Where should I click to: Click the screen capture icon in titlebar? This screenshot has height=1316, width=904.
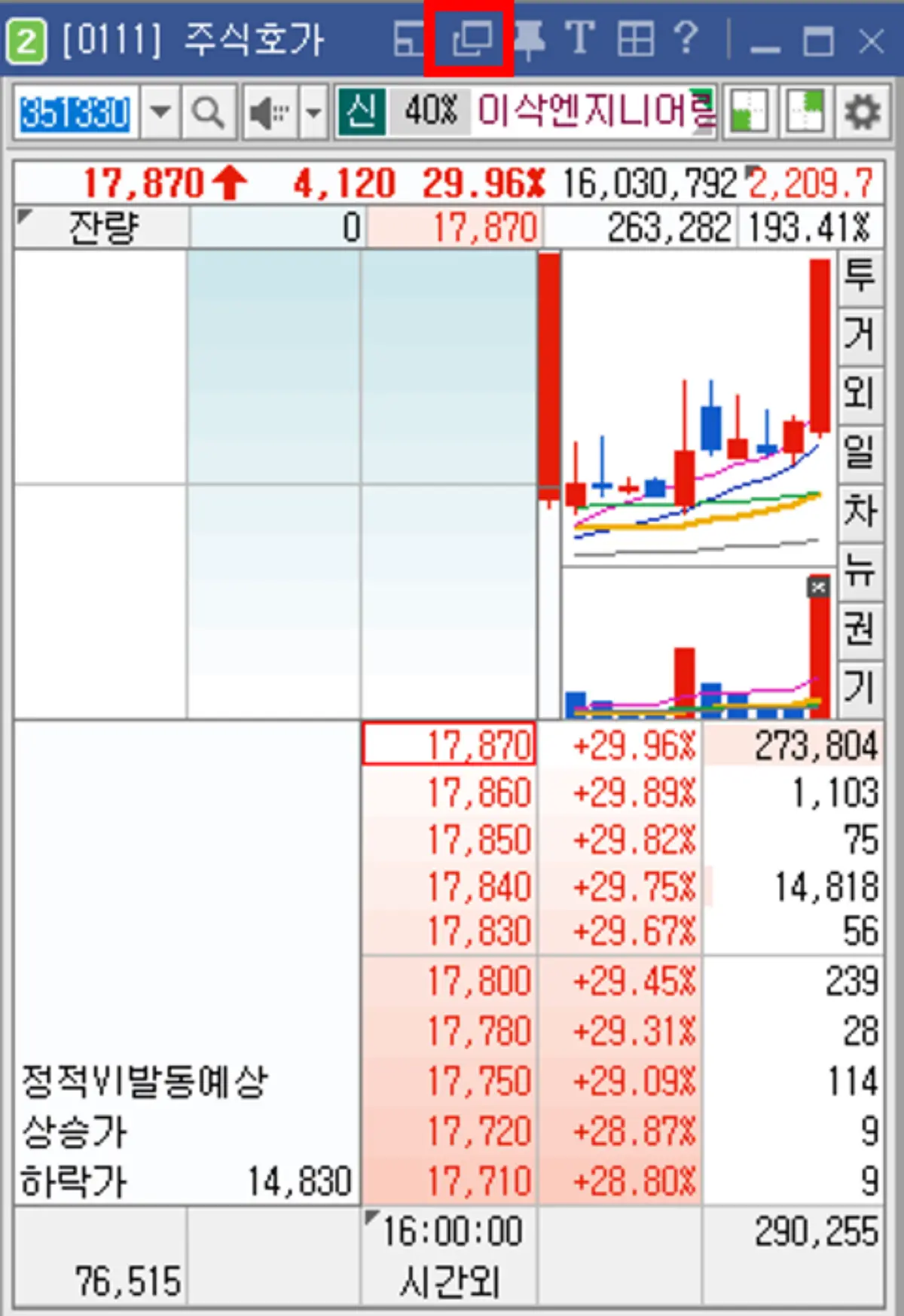point(407,39)
